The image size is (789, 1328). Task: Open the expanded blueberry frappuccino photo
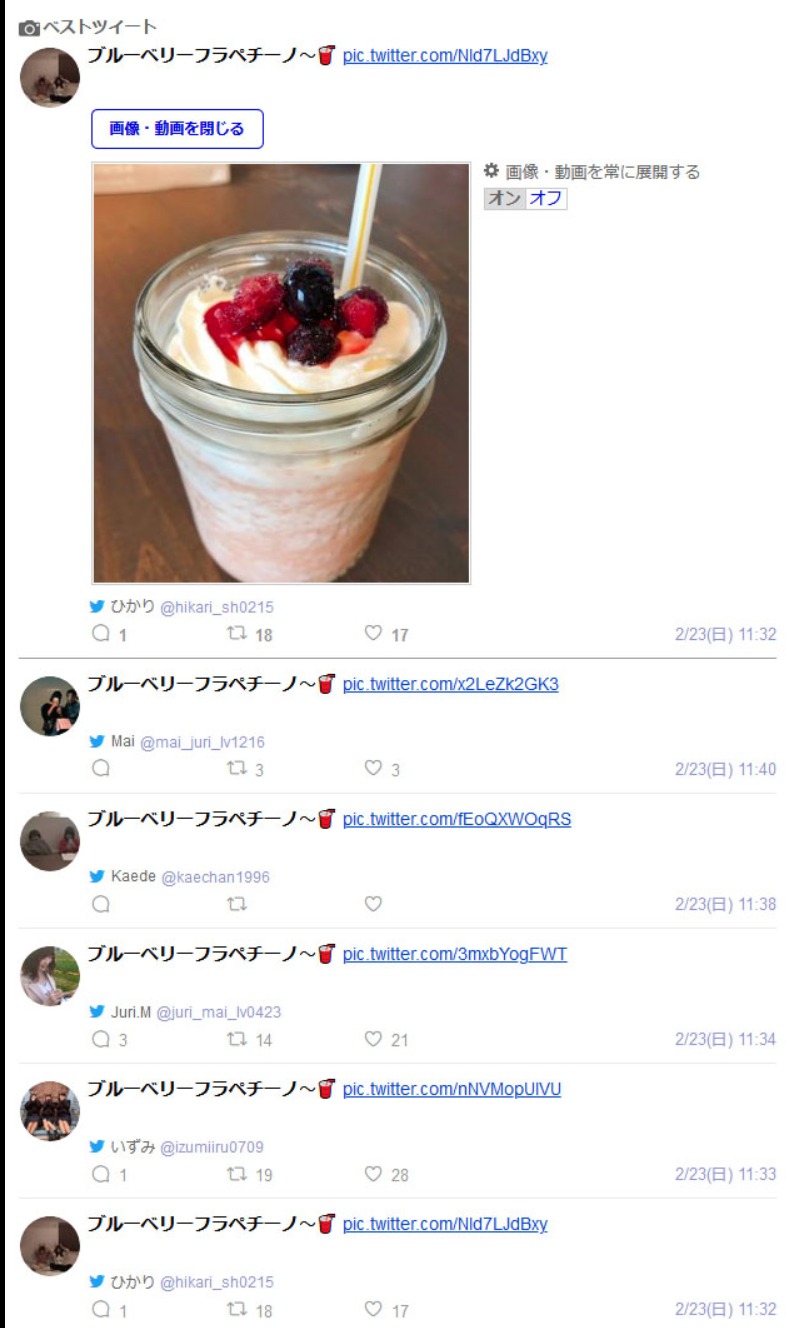tap(281, 373)
